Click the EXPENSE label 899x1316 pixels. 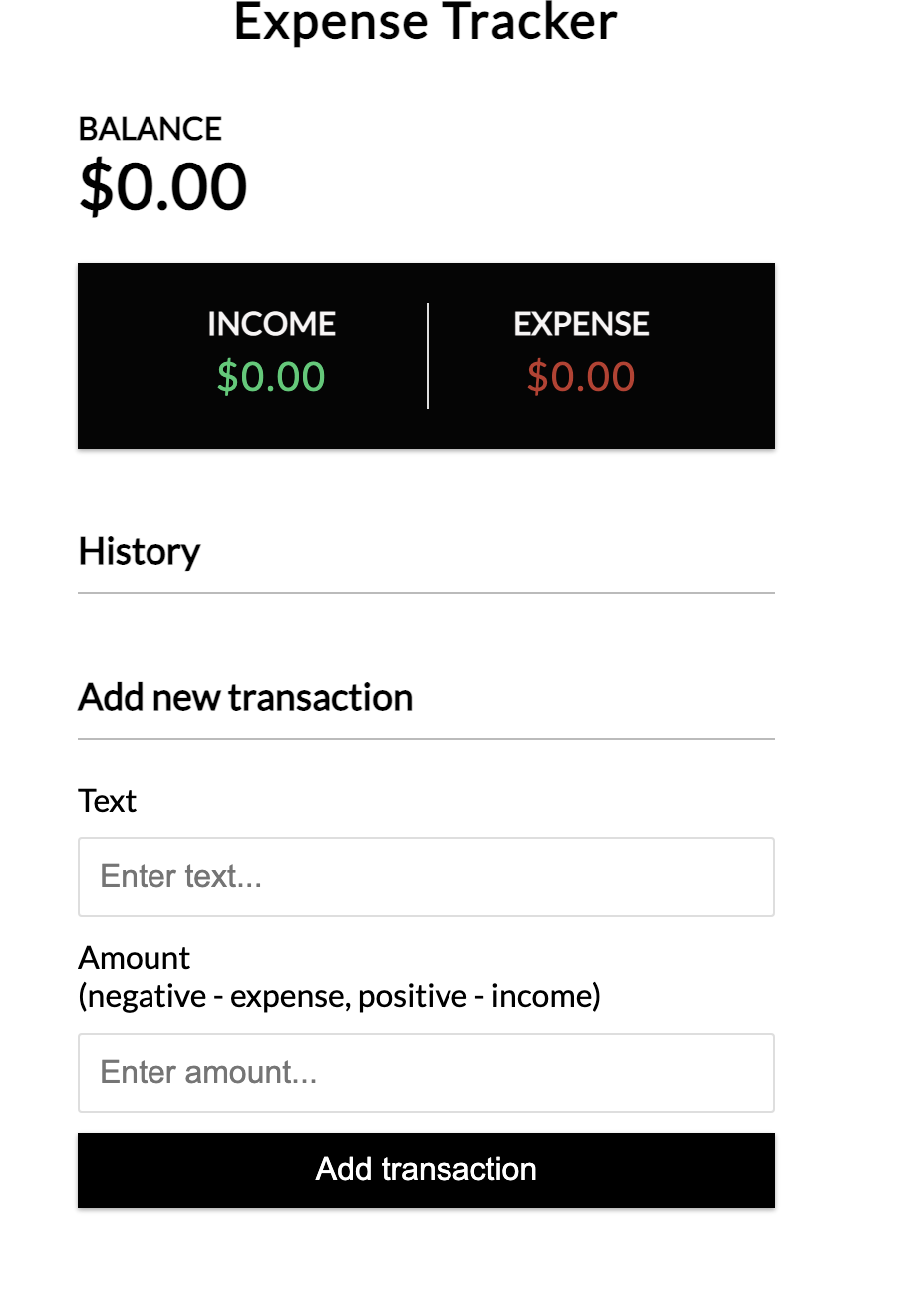[x=581, y=324]
